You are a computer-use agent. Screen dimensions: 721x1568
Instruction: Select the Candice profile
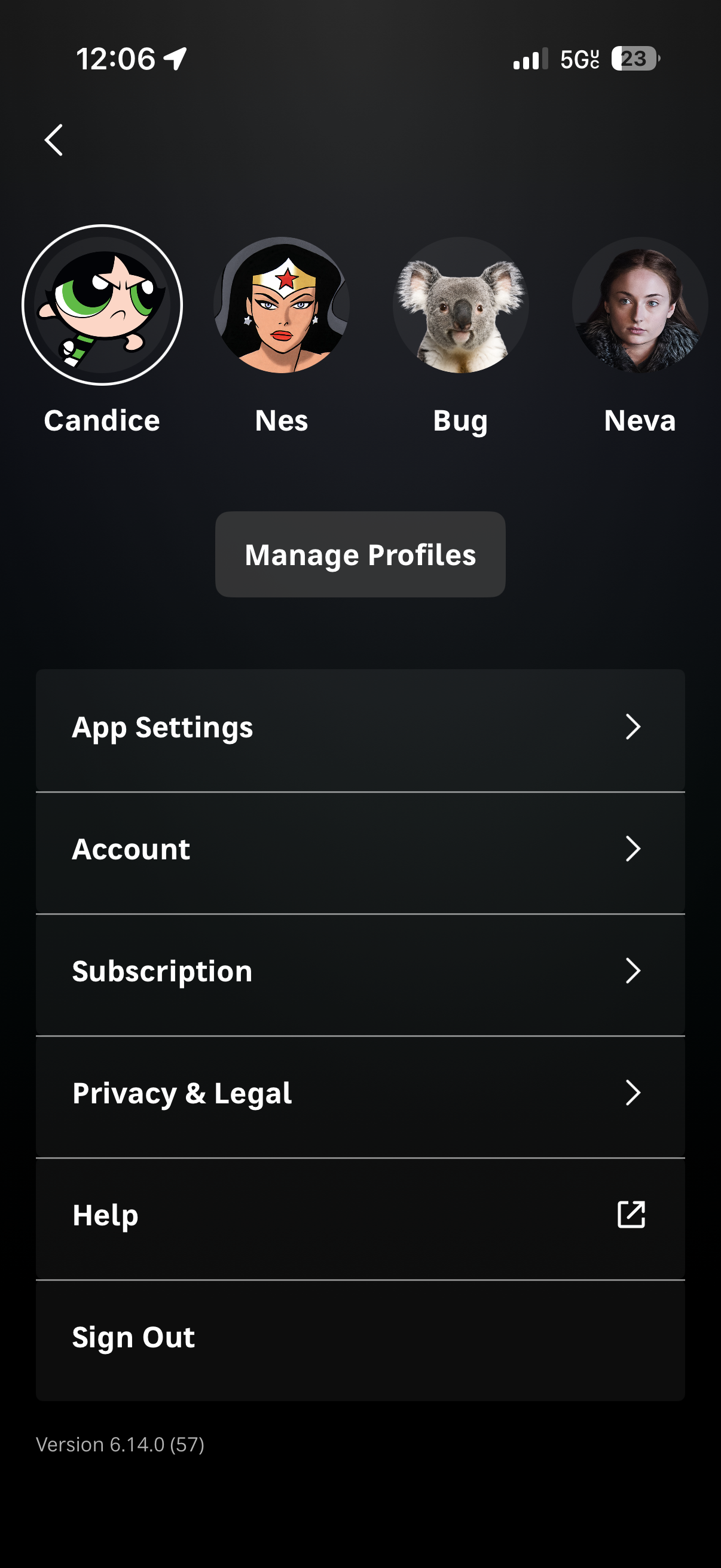[x=102, y=306]
